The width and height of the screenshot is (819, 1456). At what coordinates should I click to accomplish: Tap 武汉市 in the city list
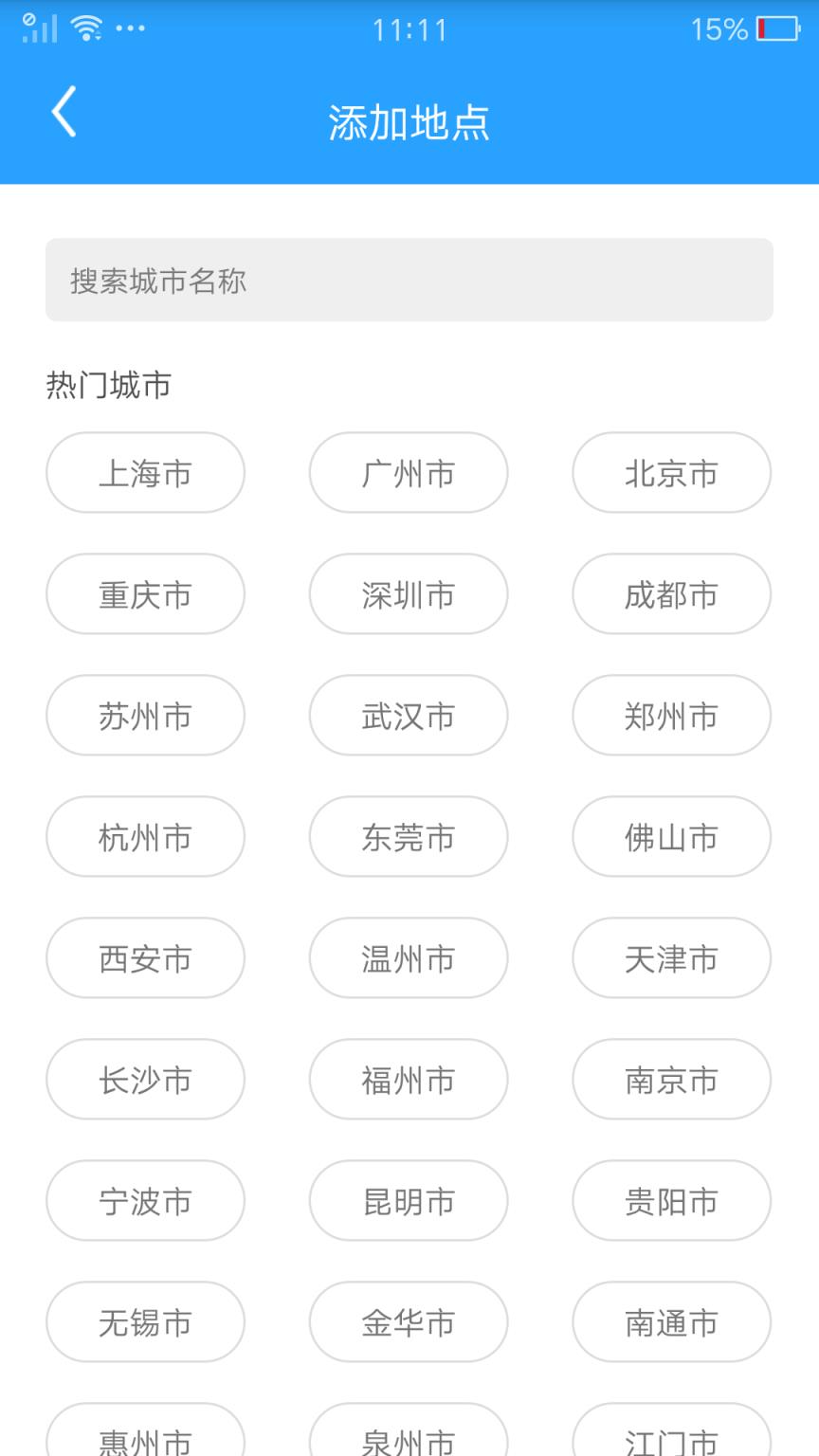coord(408,716)
